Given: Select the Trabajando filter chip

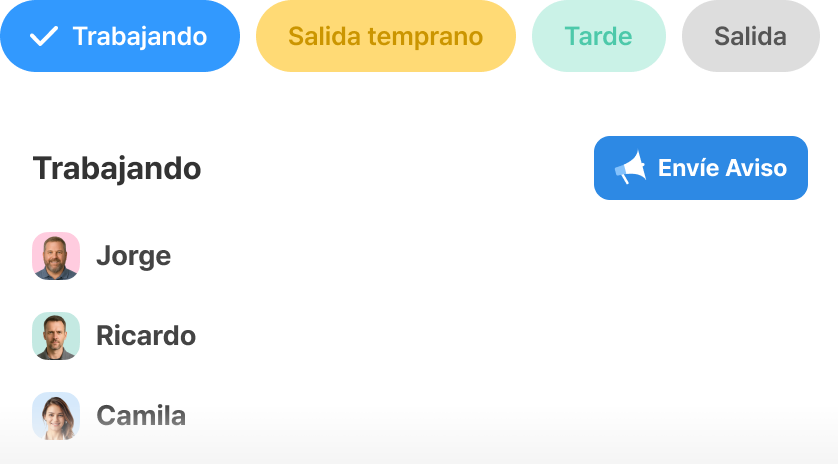Looking at the screenshot, I should click(x=120, y=36).
